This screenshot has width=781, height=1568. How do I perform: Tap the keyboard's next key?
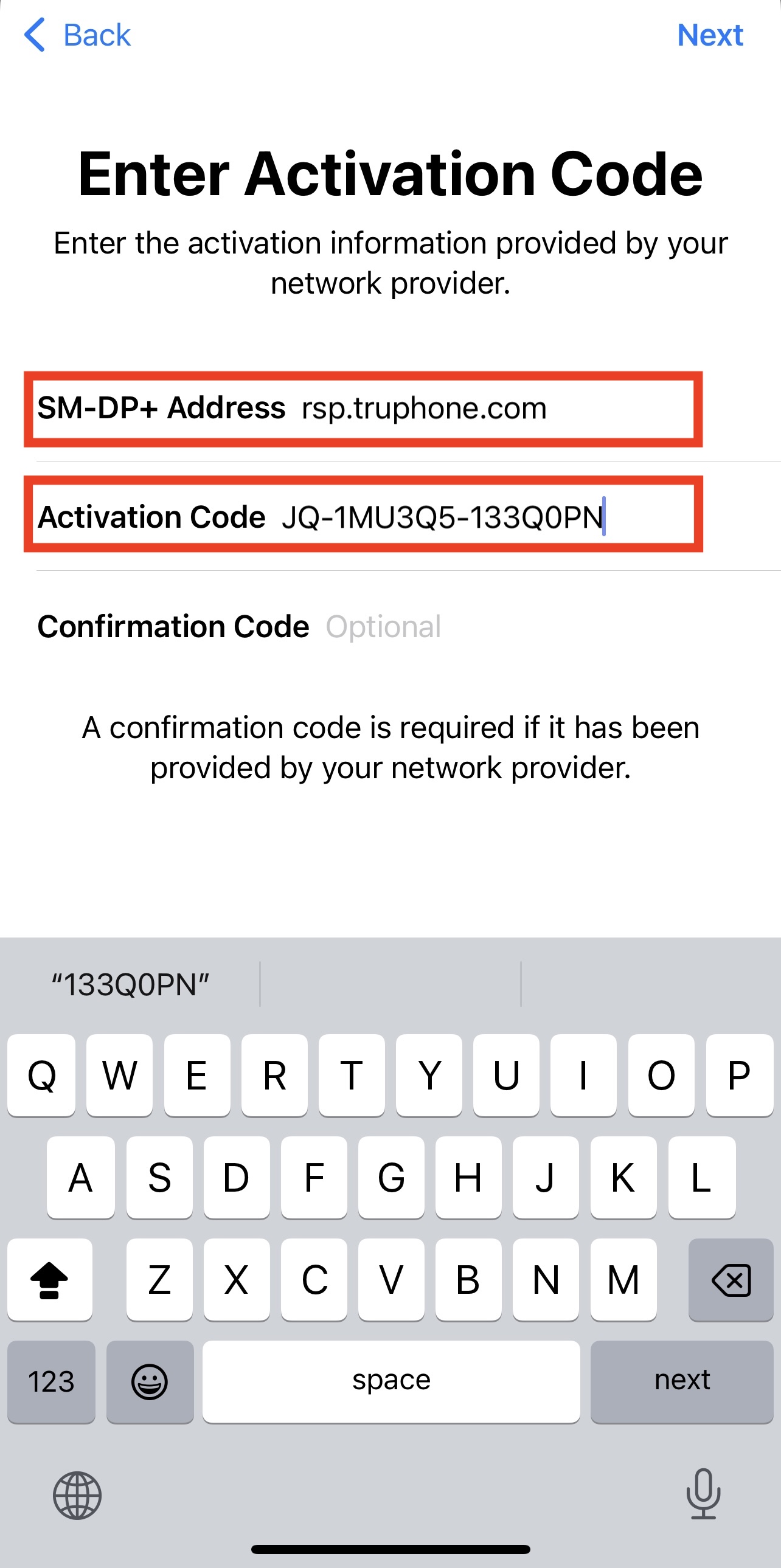[682, 1381]
